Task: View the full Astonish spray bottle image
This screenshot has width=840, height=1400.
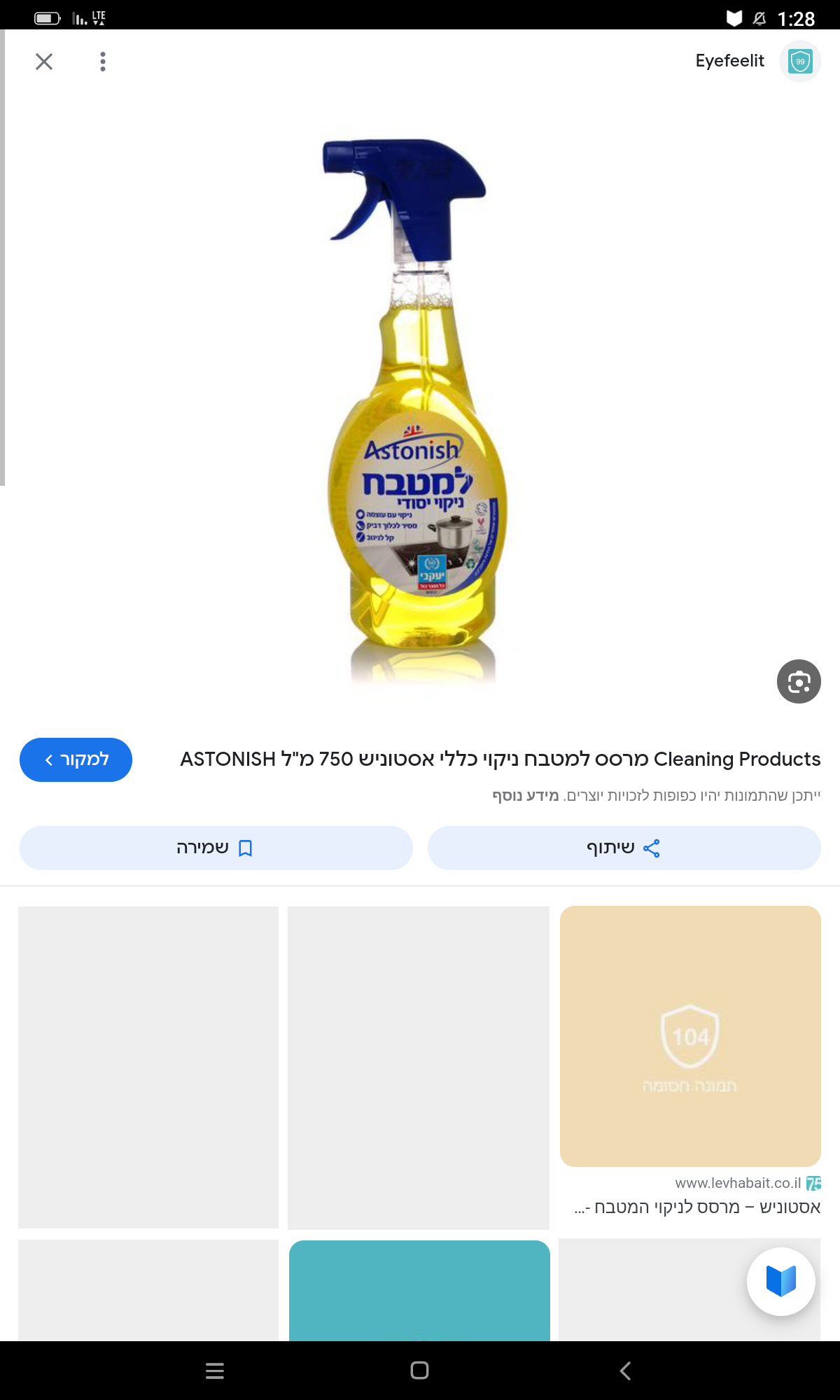Action: 419,409
